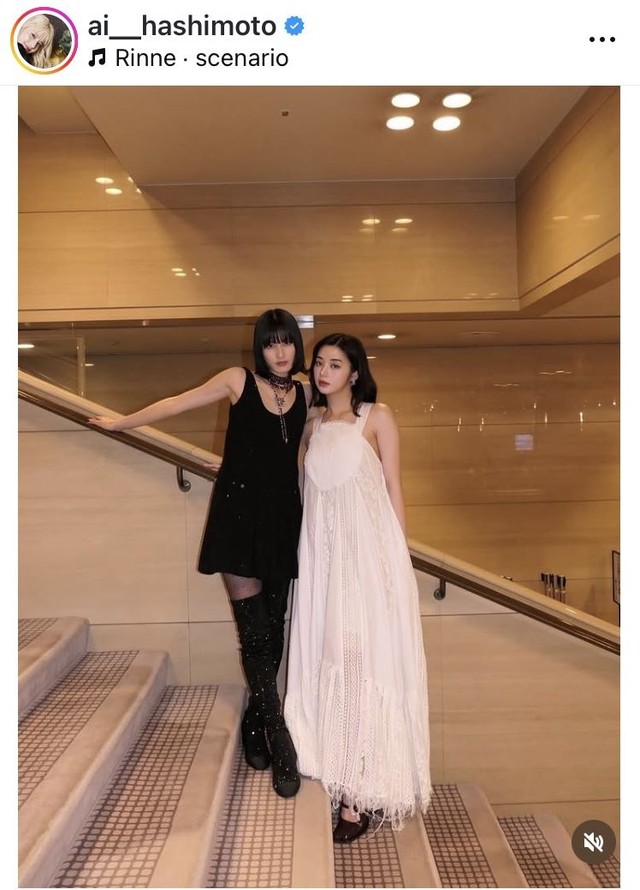Open ai__hashimoto's profile picture story
The width and height of the screenshot is (640, 890).
[43, 41]
